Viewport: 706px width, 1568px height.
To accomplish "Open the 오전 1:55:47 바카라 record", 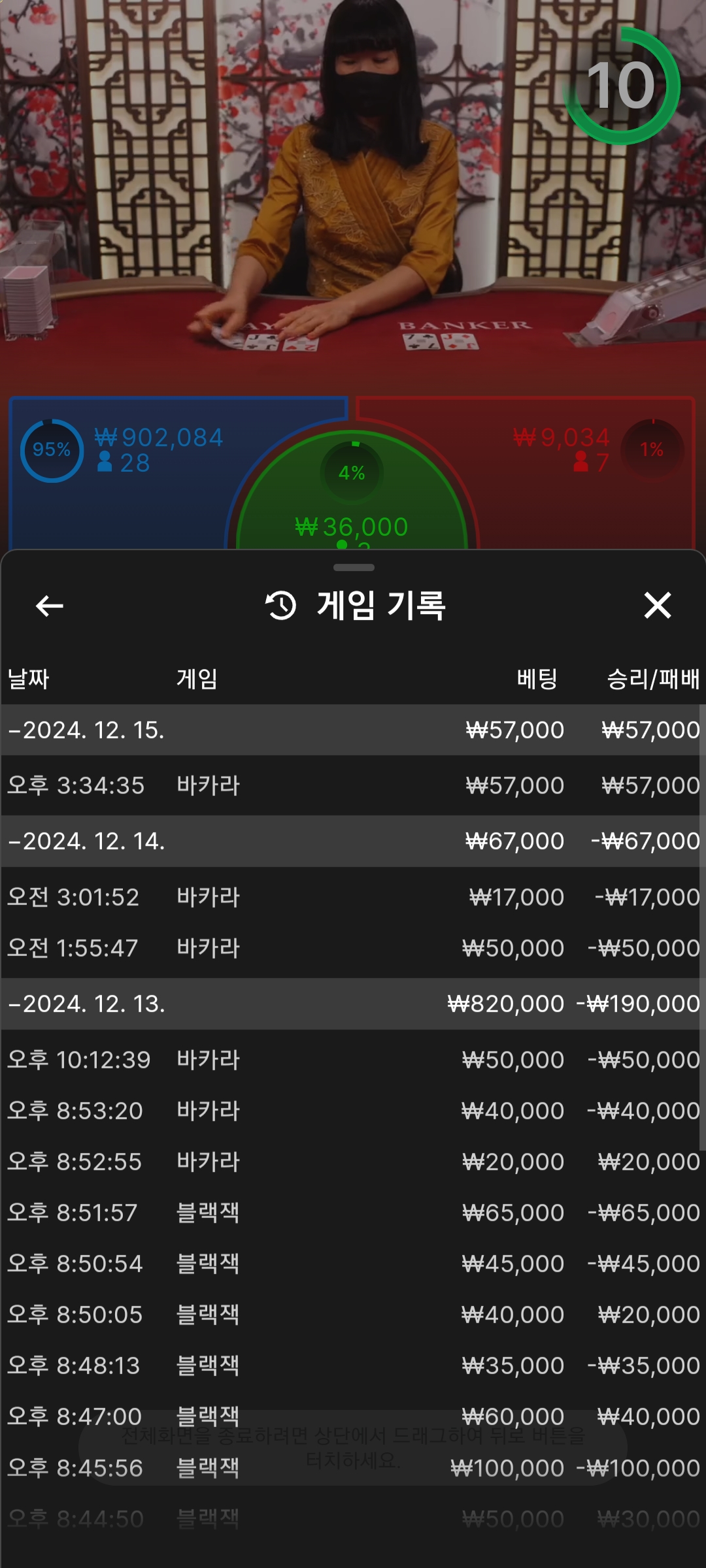I will click(x=353, y=948).
